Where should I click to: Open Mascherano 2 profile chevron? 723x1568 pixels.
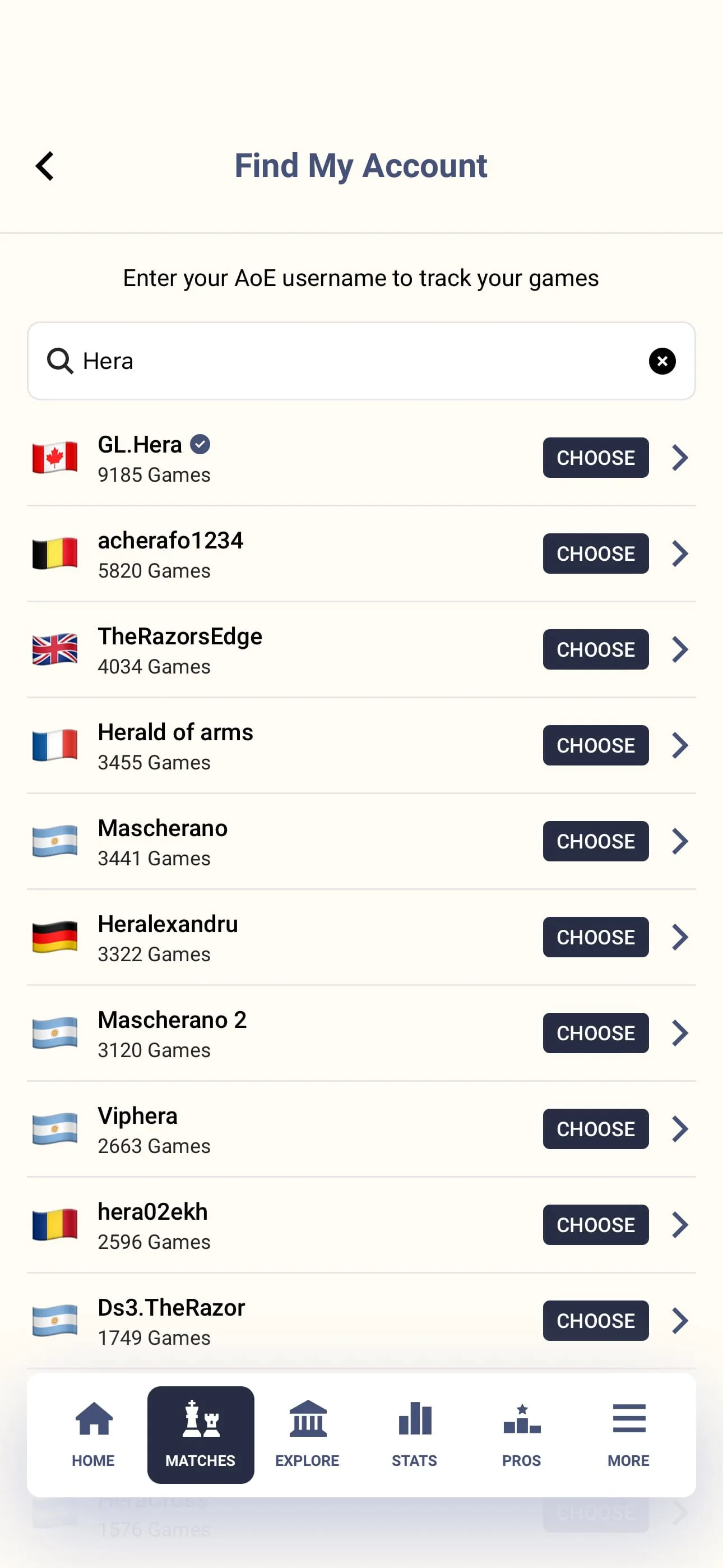point(680,1033)
